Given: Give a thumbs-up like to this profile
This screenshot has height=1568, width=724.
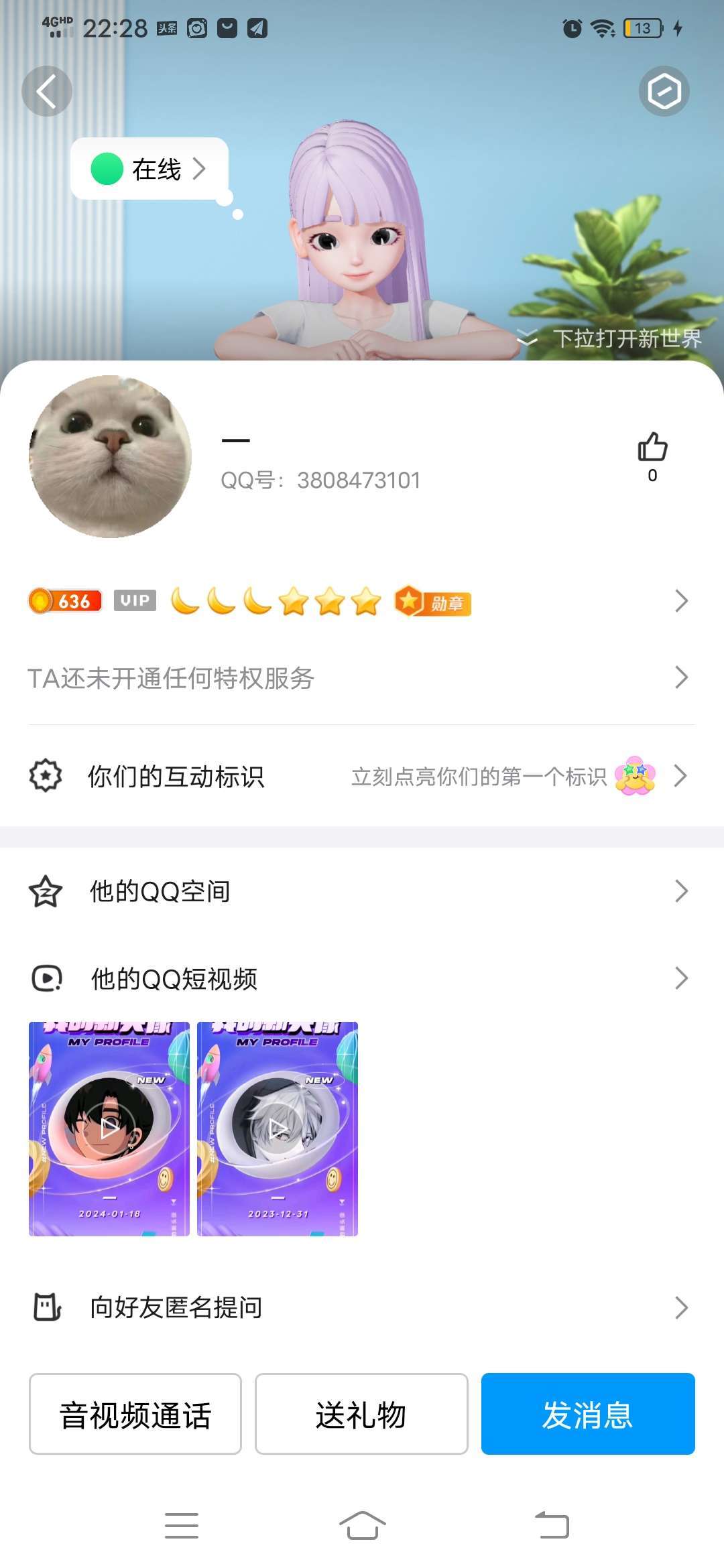Looking at the screenshot, I should tap(652, 456).
